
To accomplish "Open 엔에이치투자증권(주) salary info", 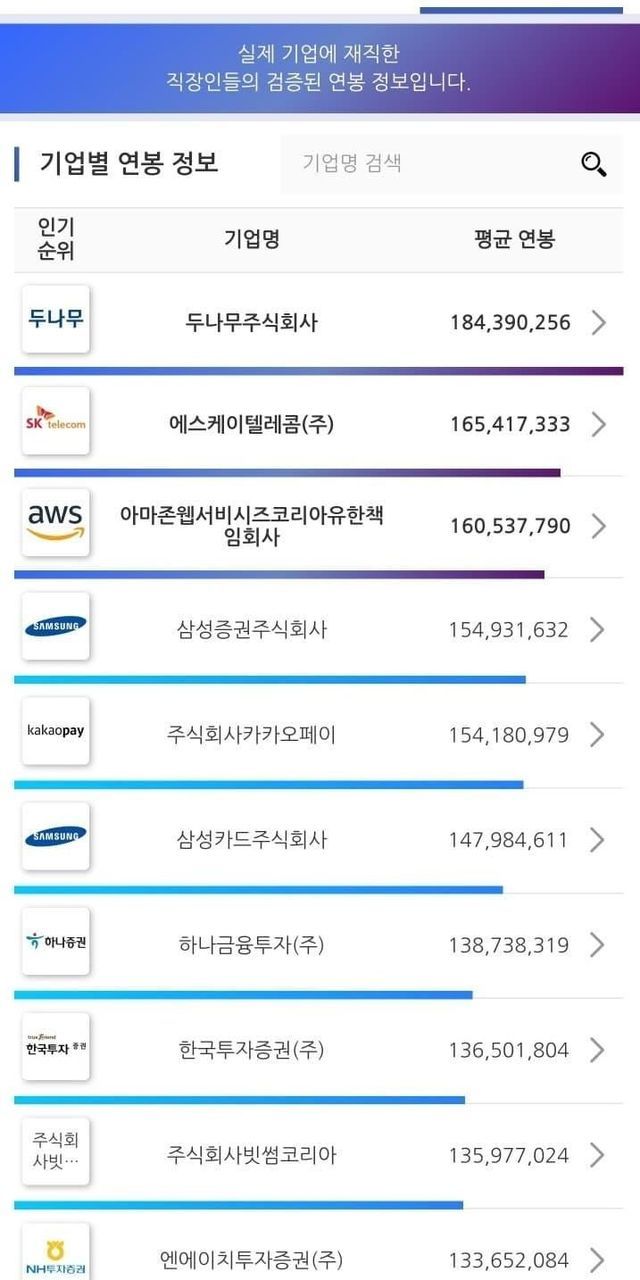I will [x=319, y=1248].
